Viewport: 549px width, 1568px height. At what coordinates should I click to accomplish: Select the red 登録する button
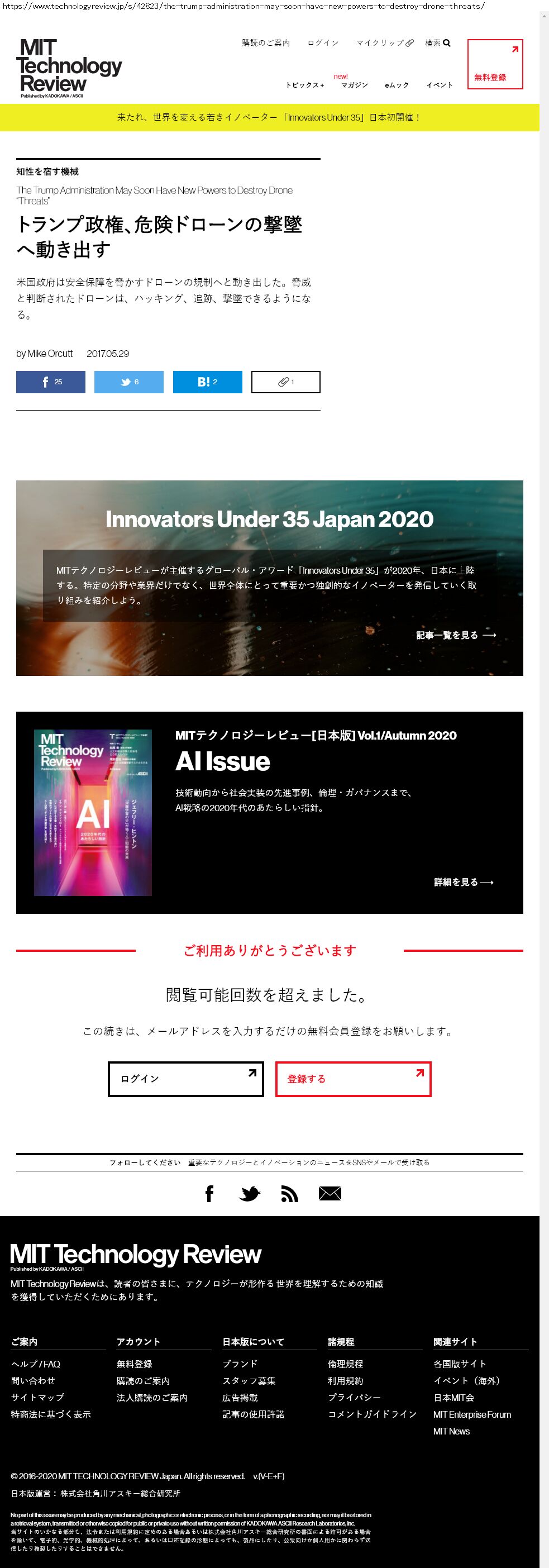[353, 1079]
